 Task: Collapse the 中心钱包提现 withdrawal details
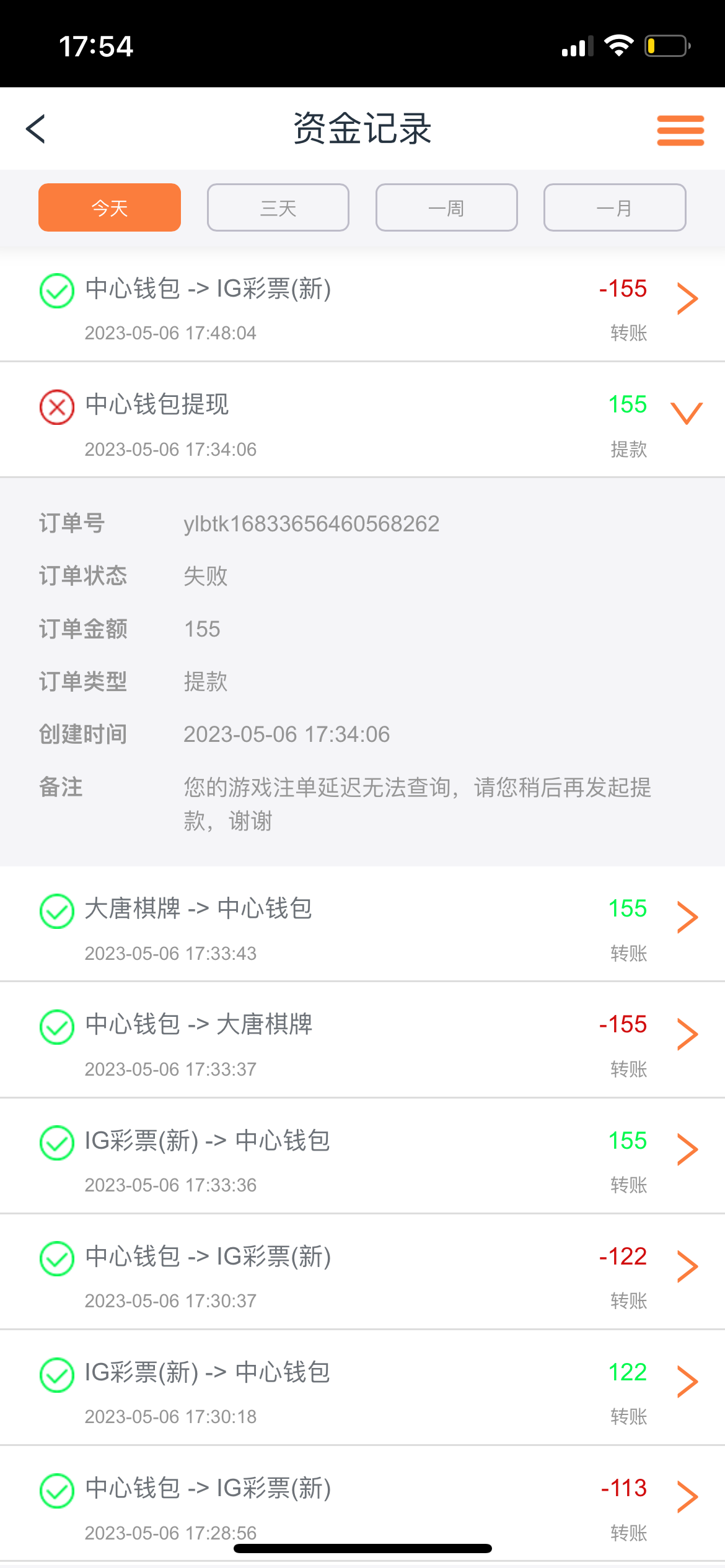pyautogui.click(x=687, y=413)
